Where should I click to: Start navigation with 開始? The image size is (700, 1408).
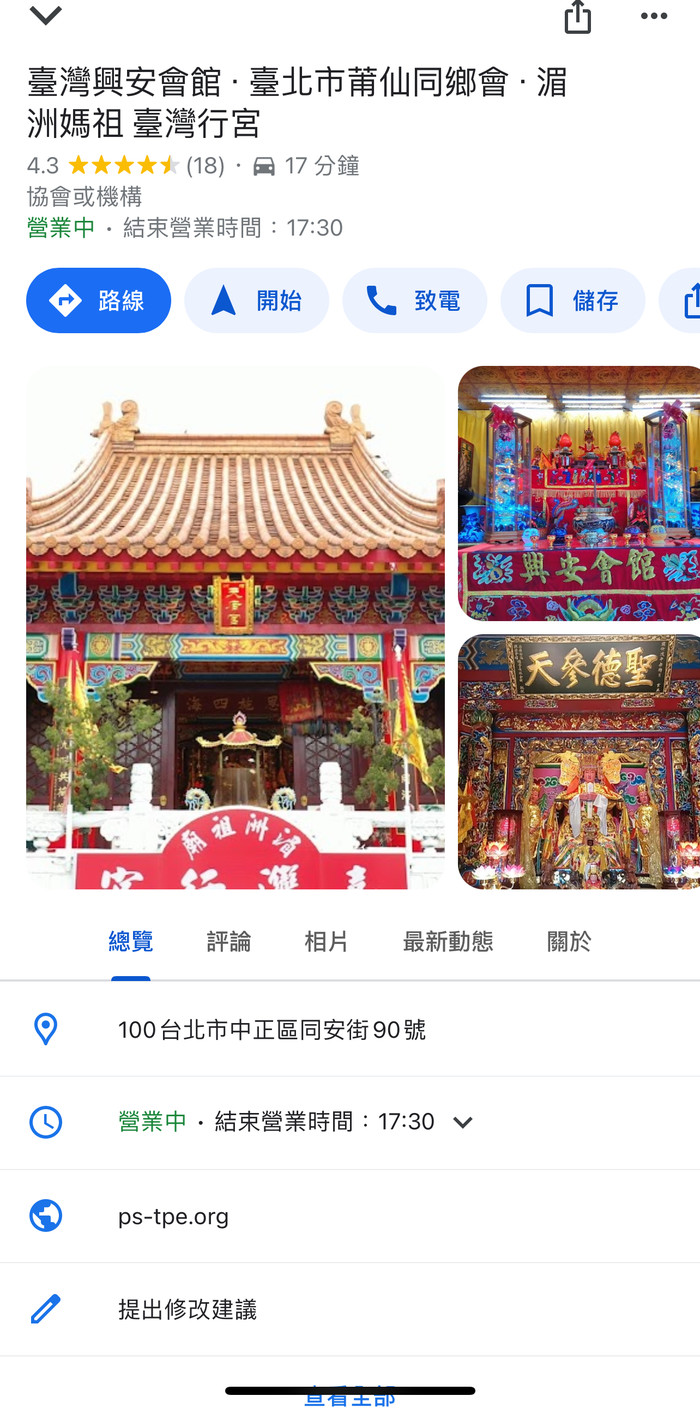pyautogui.click(x=257, y=300)
